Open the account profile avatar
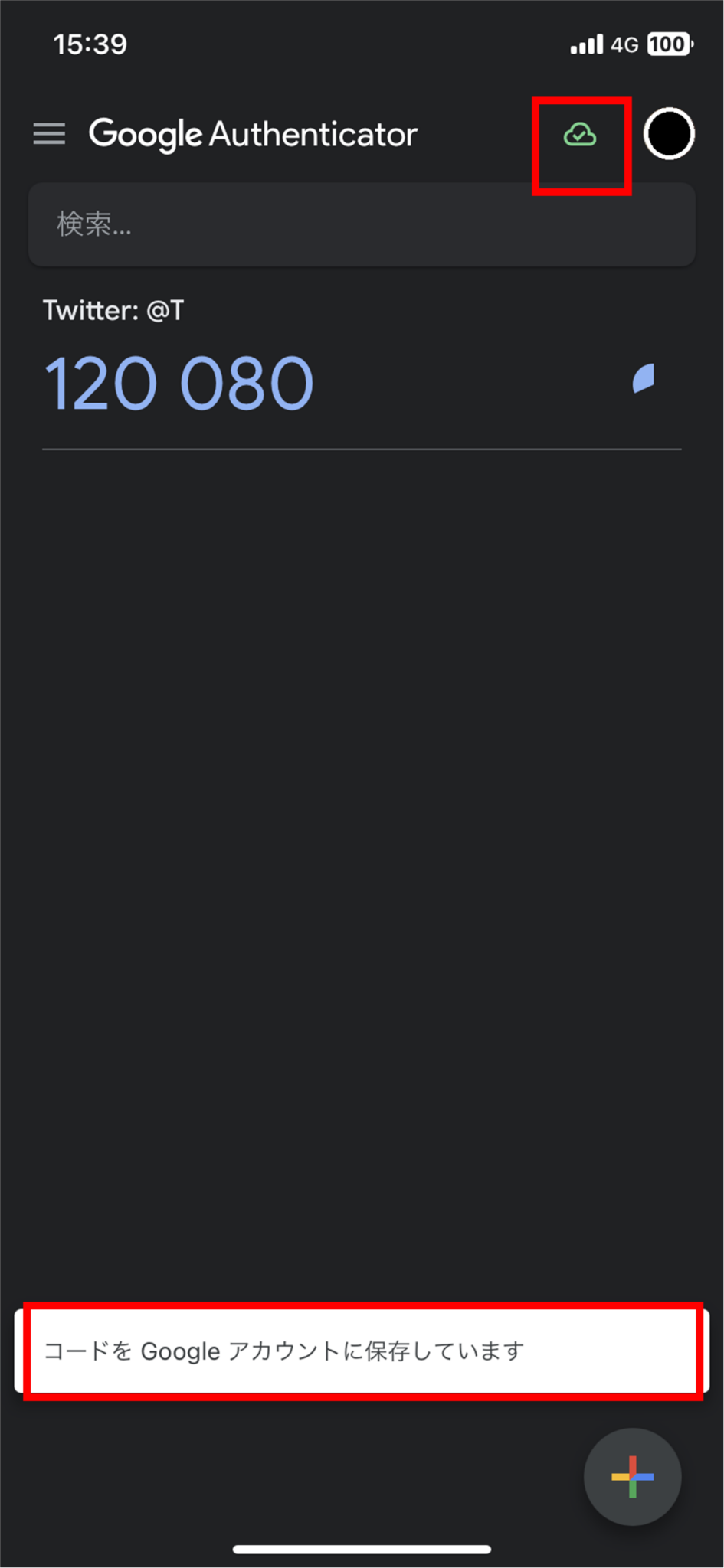Screen dimensions: 724x1568 [x=669, y=134]
